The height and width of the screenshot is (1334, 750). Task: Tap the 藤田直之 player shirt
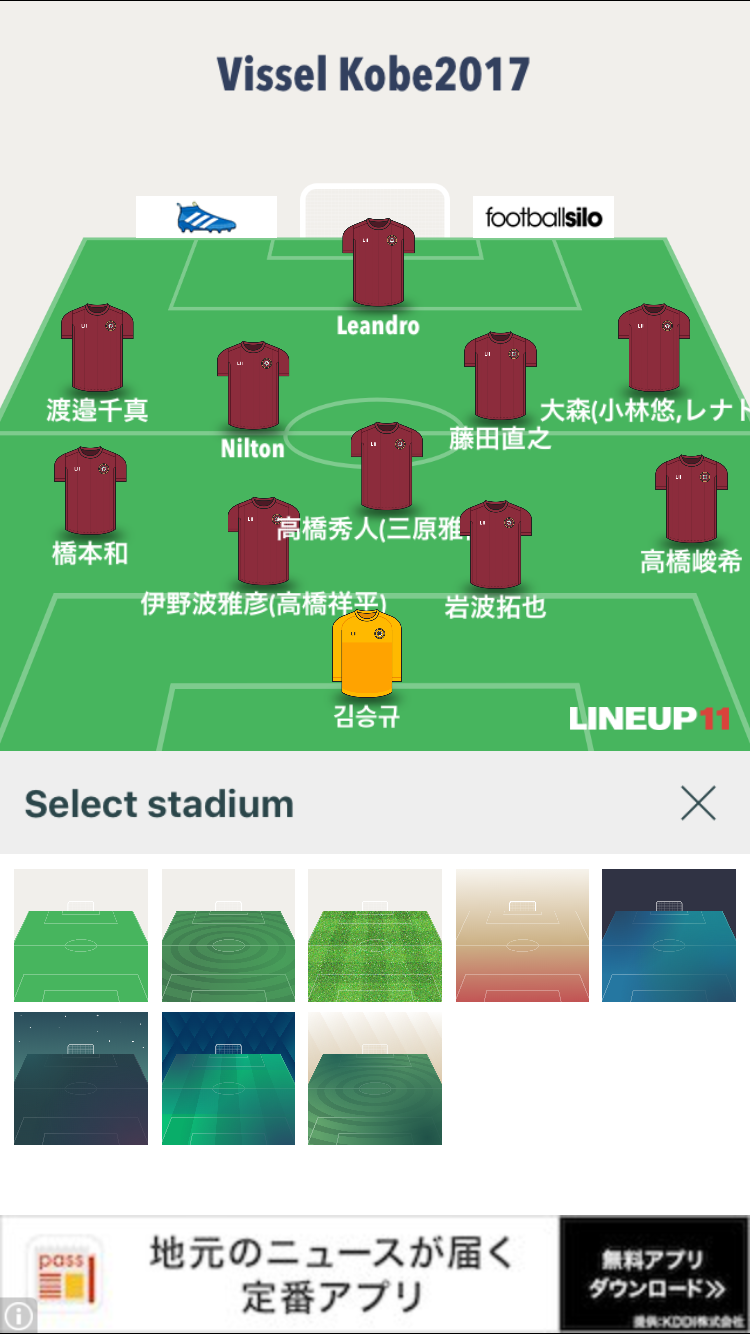(x=500, y=375)
